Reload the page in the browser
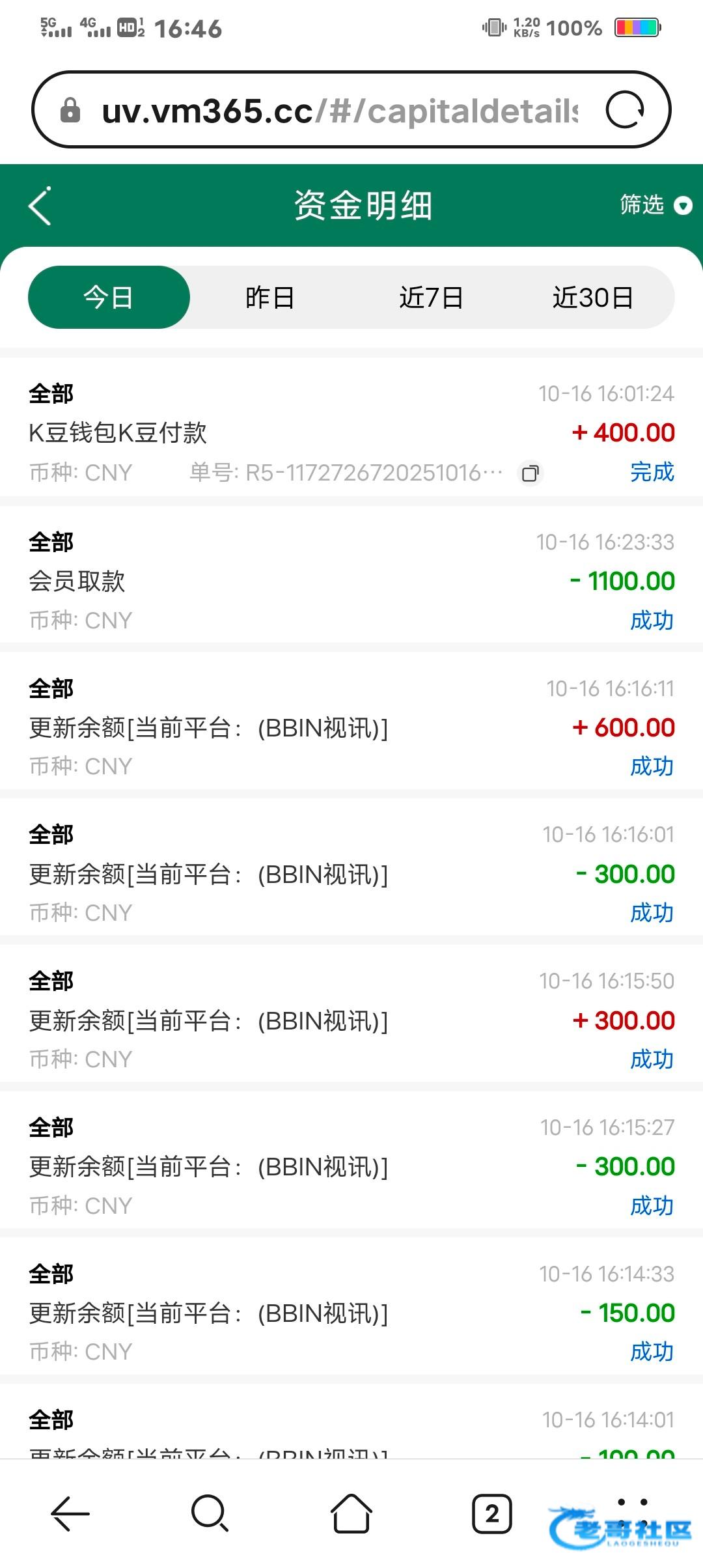Viewport: 703px width, 1568px height. pos(625,110)
